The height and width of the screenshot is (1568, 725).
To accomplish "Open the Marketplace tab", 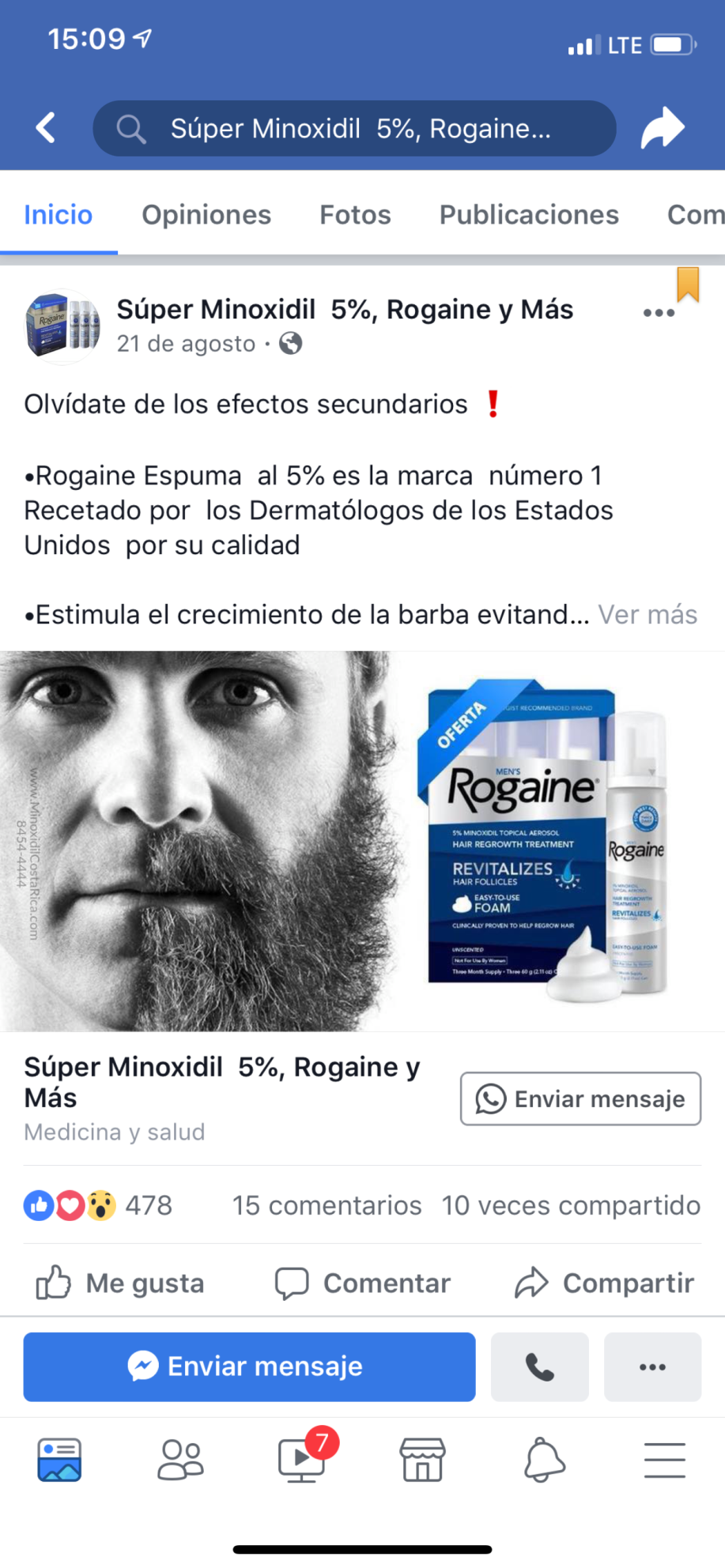I will pyautogui.click(x=423, y=1460).
